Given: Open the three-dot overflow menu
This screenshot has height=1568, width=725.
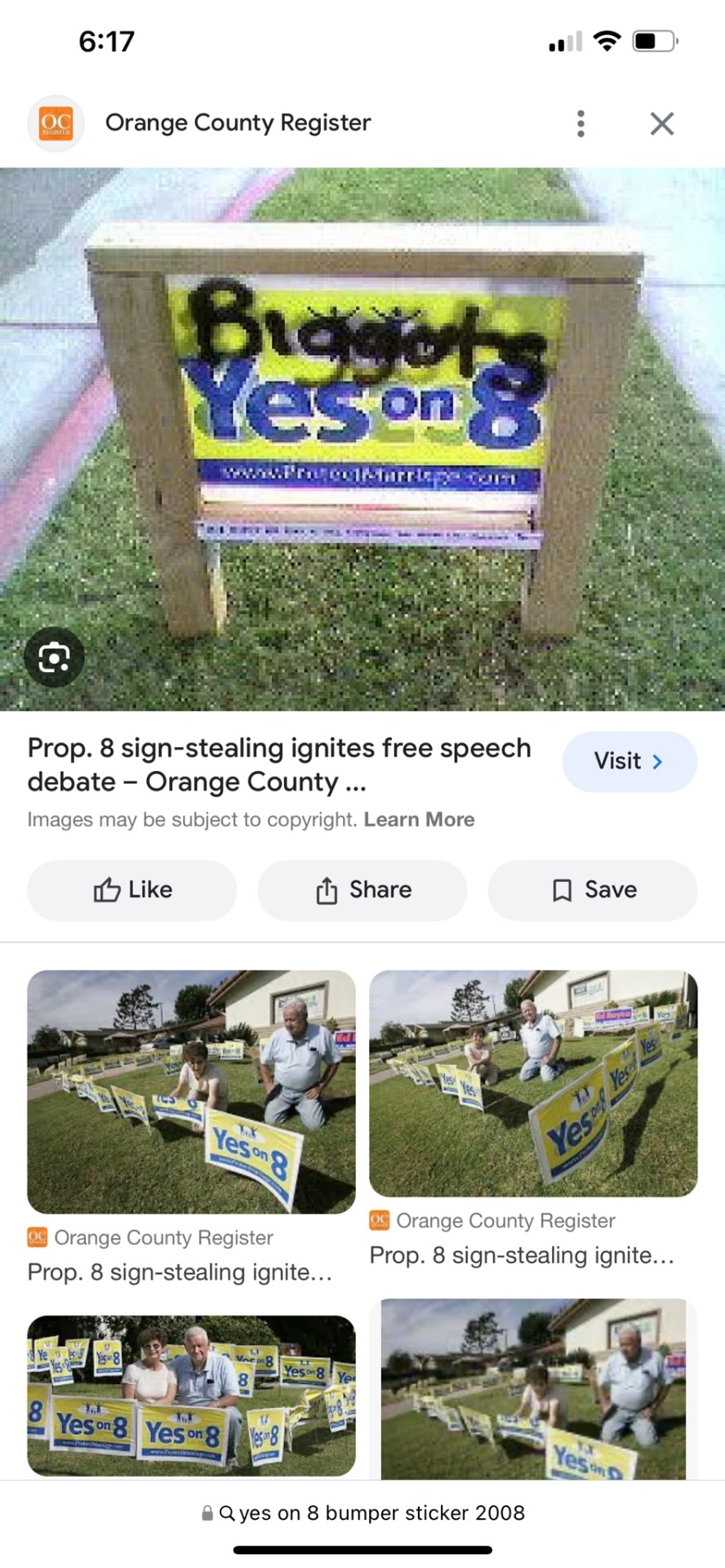Looking at the screenshot, I should pos(580,123).
